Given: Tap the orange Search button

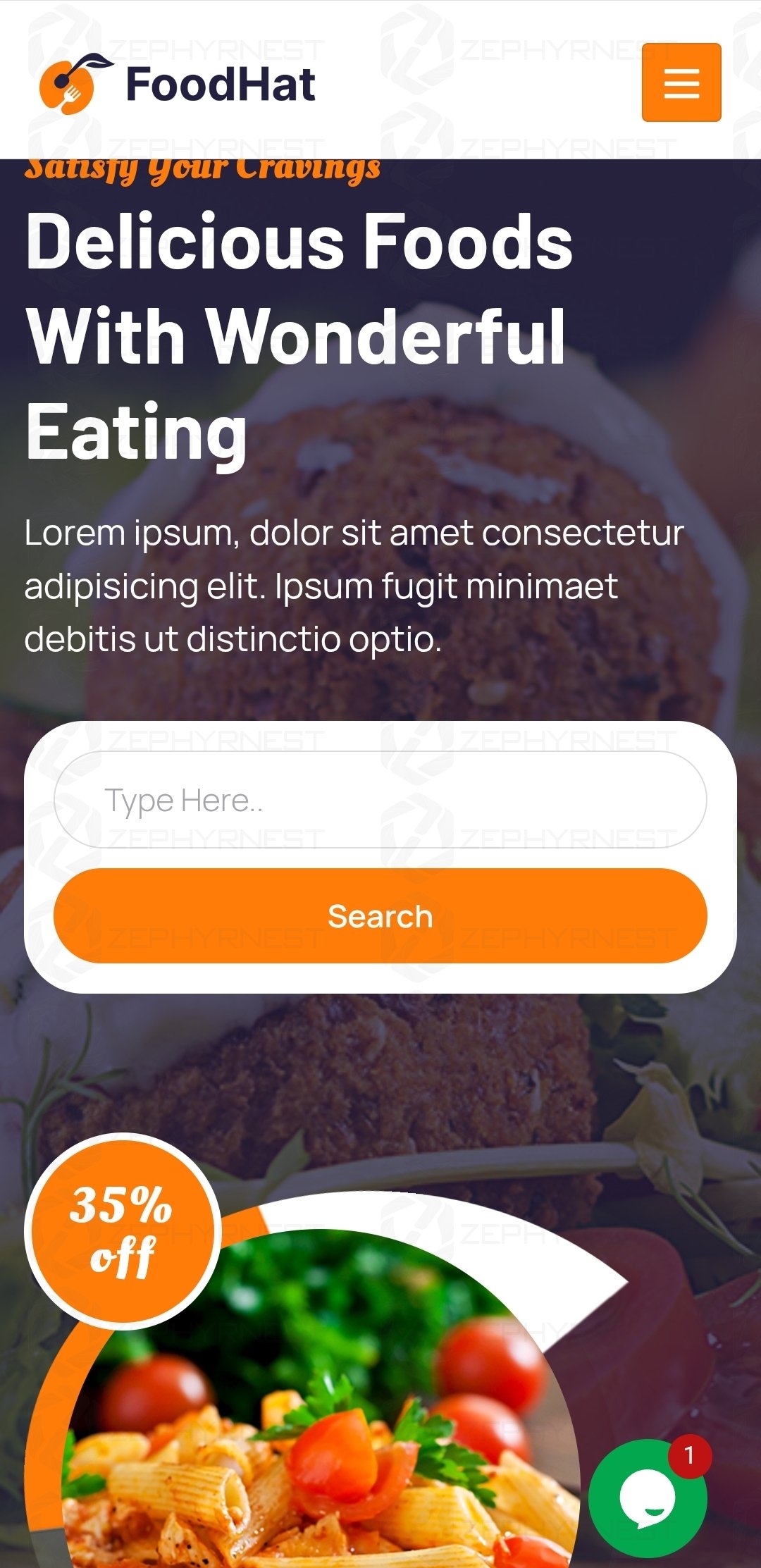Looking at the screenshot, I should 380,915.
